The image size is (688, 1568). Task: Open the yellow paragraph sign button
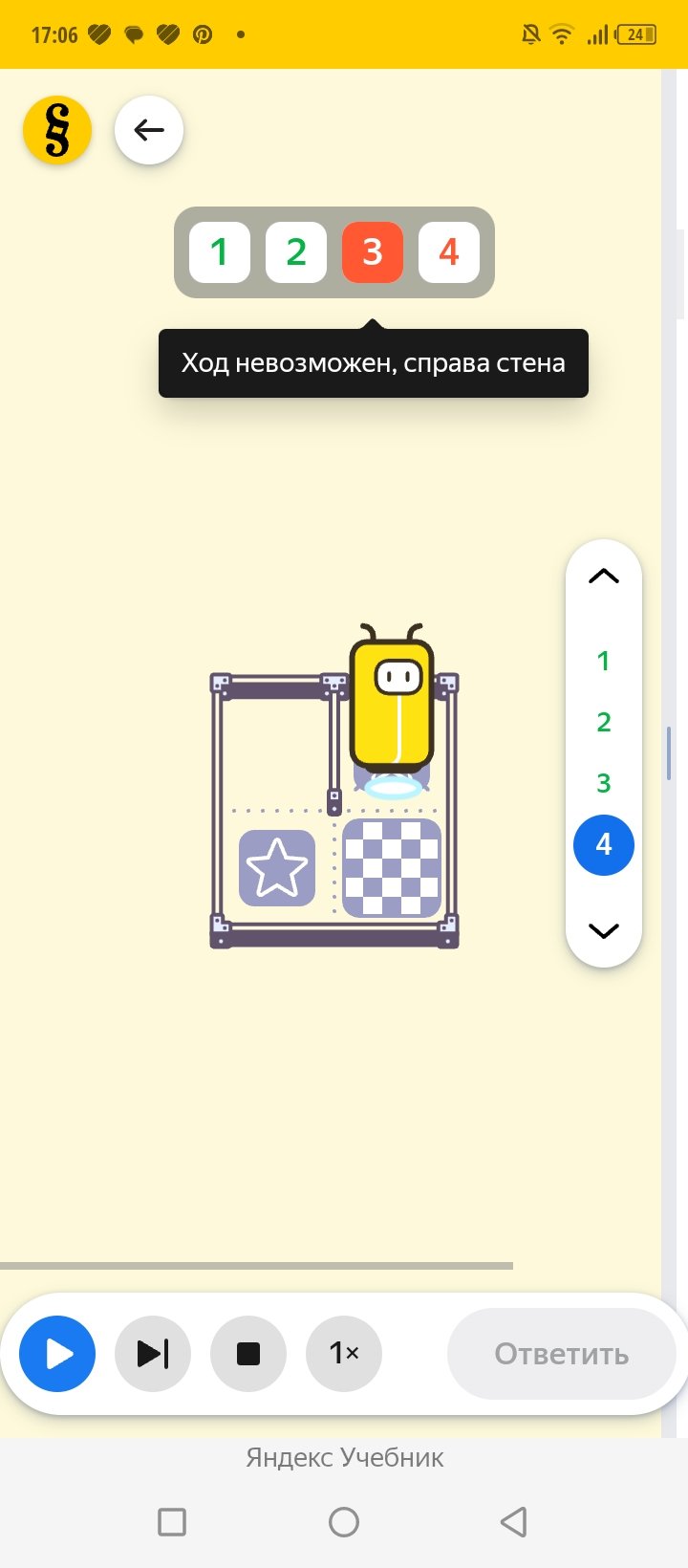pyautogui.click(x=57, y=130)
